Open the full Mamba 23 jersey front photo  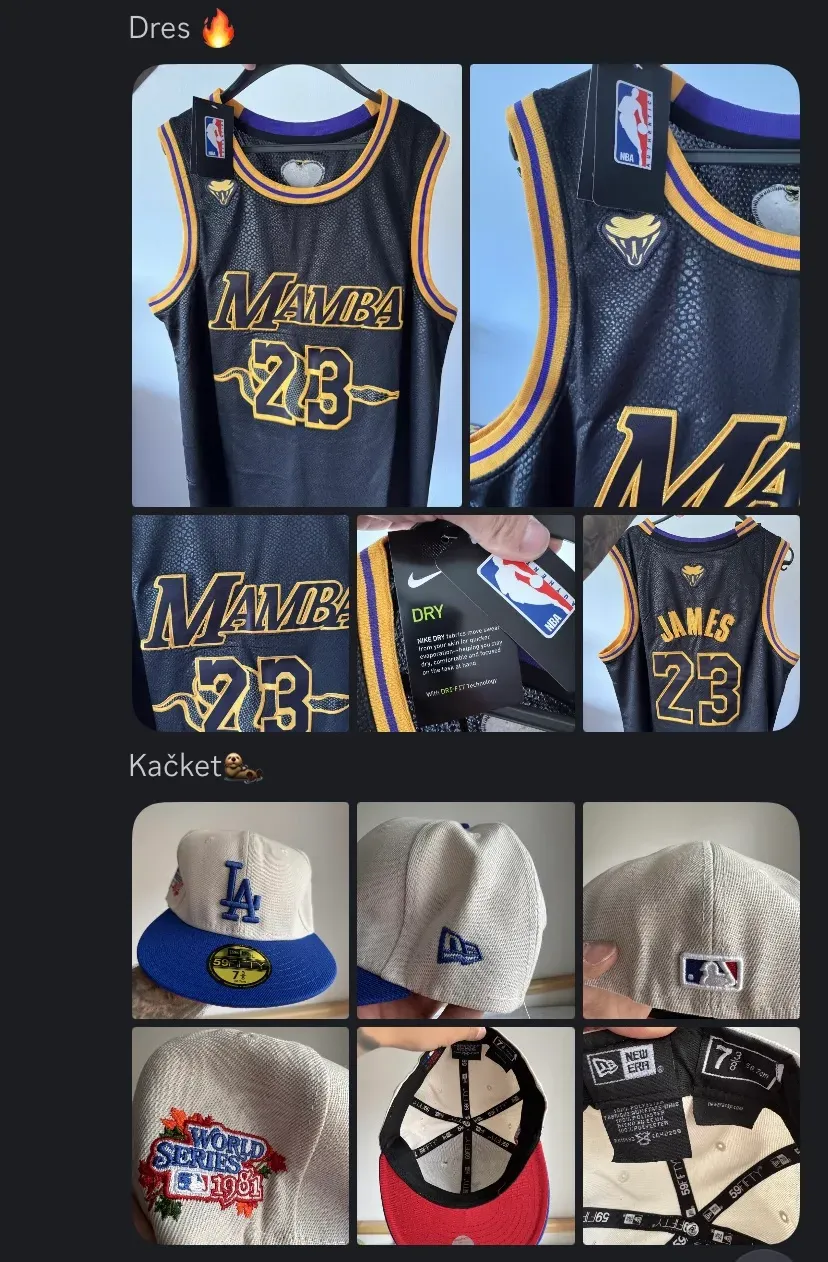[297, 285]
